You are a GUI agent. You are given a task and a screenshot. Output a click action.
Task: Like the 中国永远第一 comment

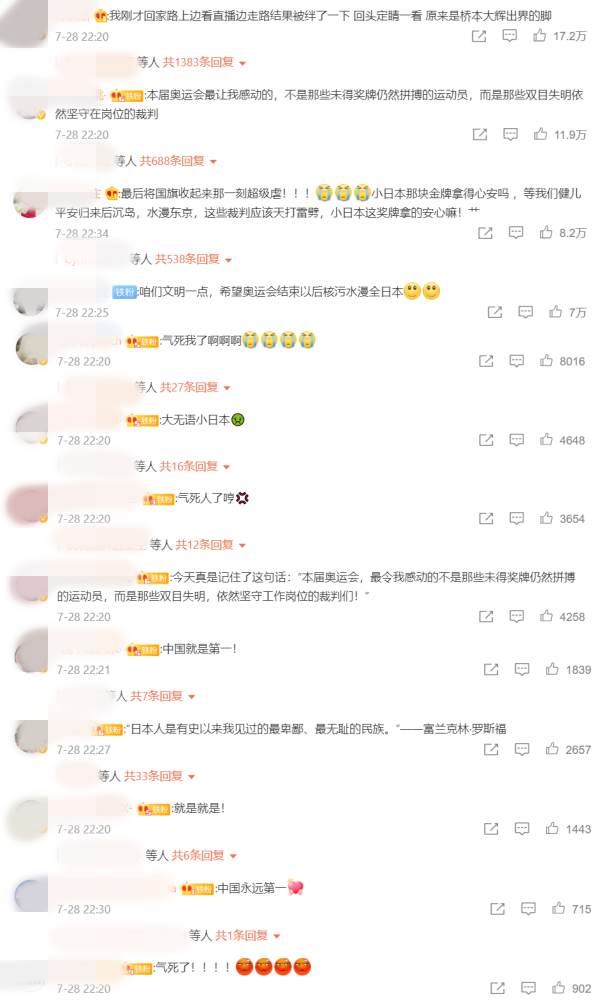[x=558, y=909]
